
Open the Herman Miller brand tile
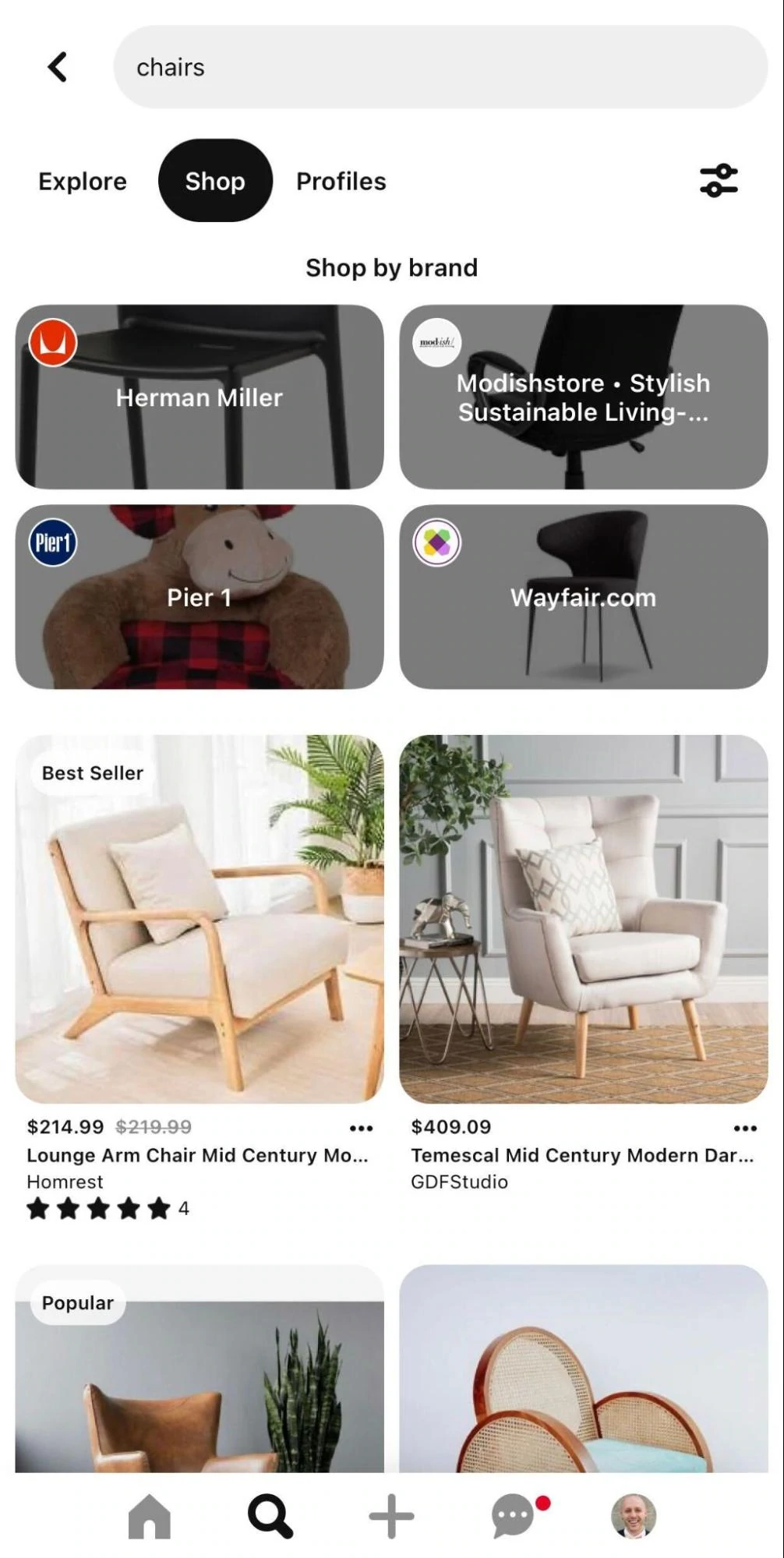200,397
